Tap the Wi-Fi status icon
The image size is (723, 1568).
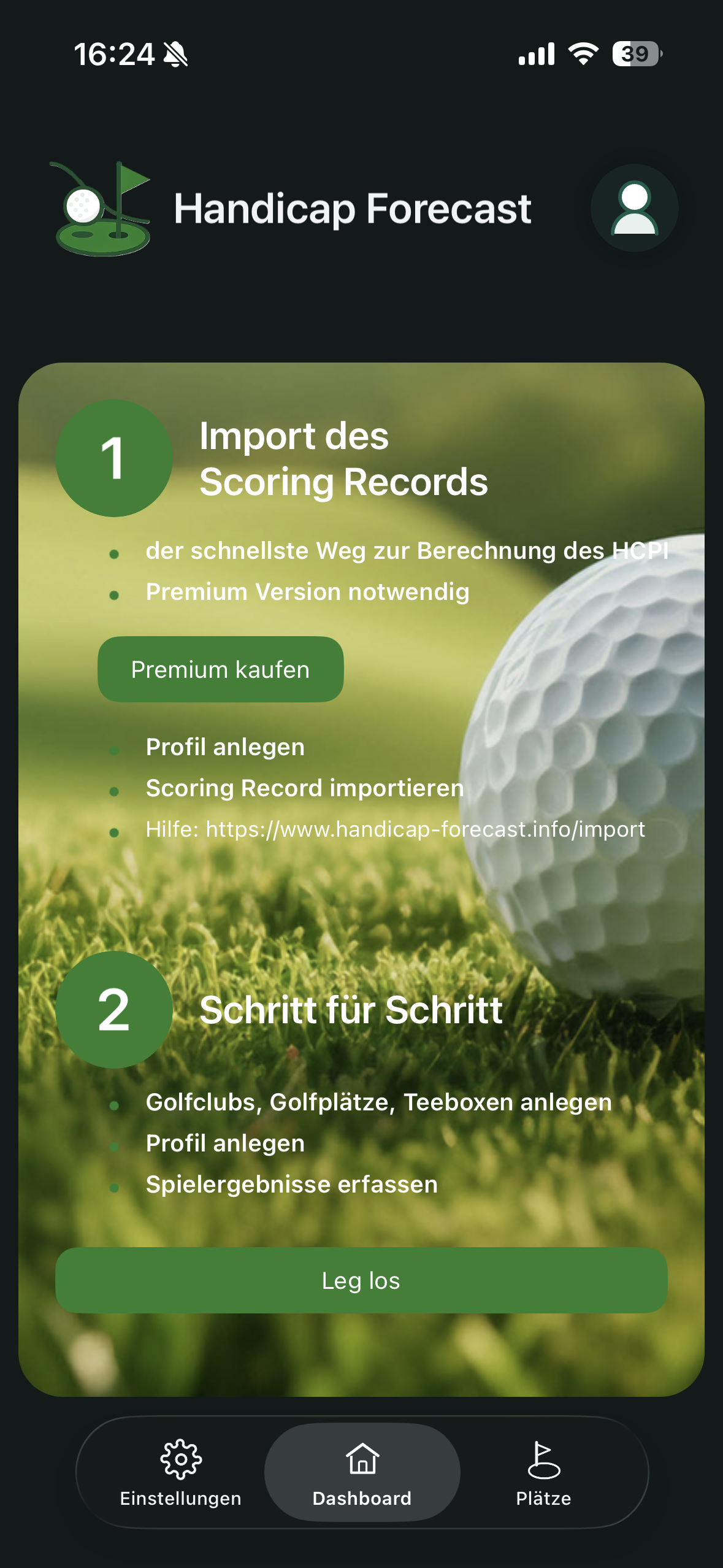581,55
